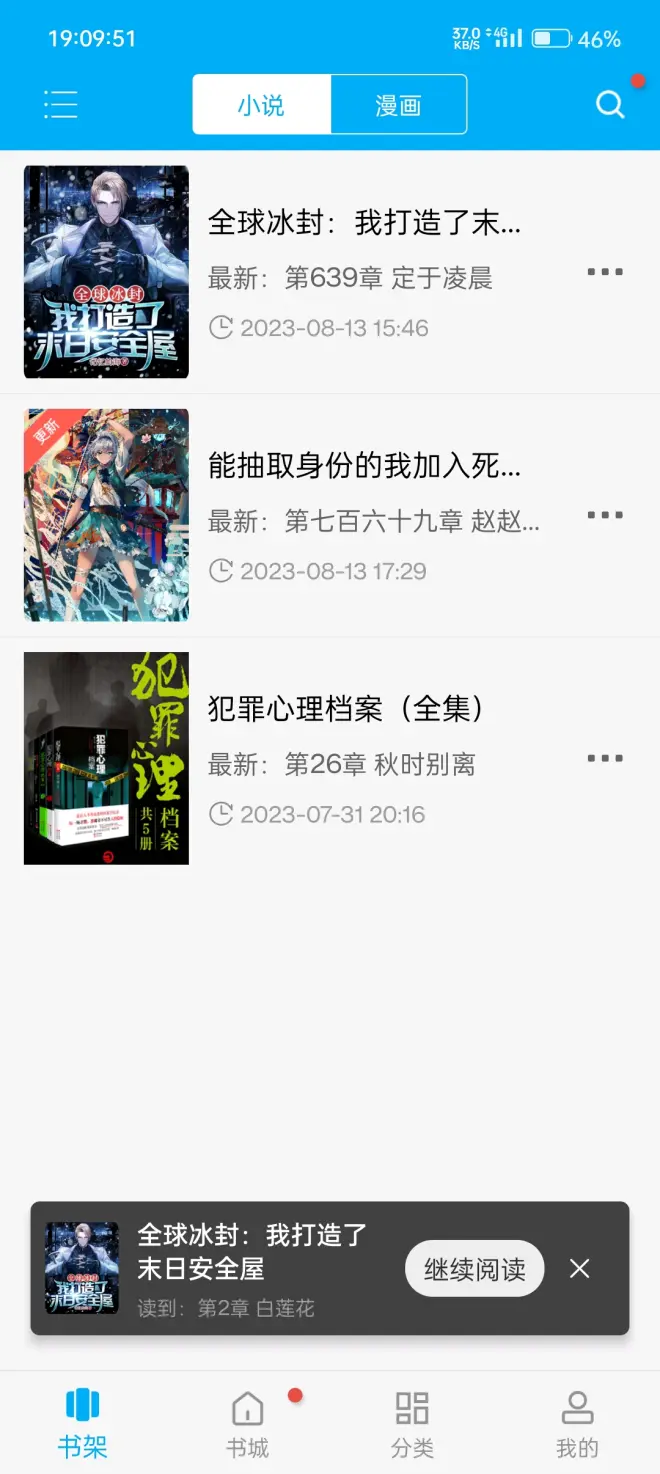Viewport: 660px width, 1474px height.
Task: Tap the 继续阅读 button
Action: point(474,1269)
